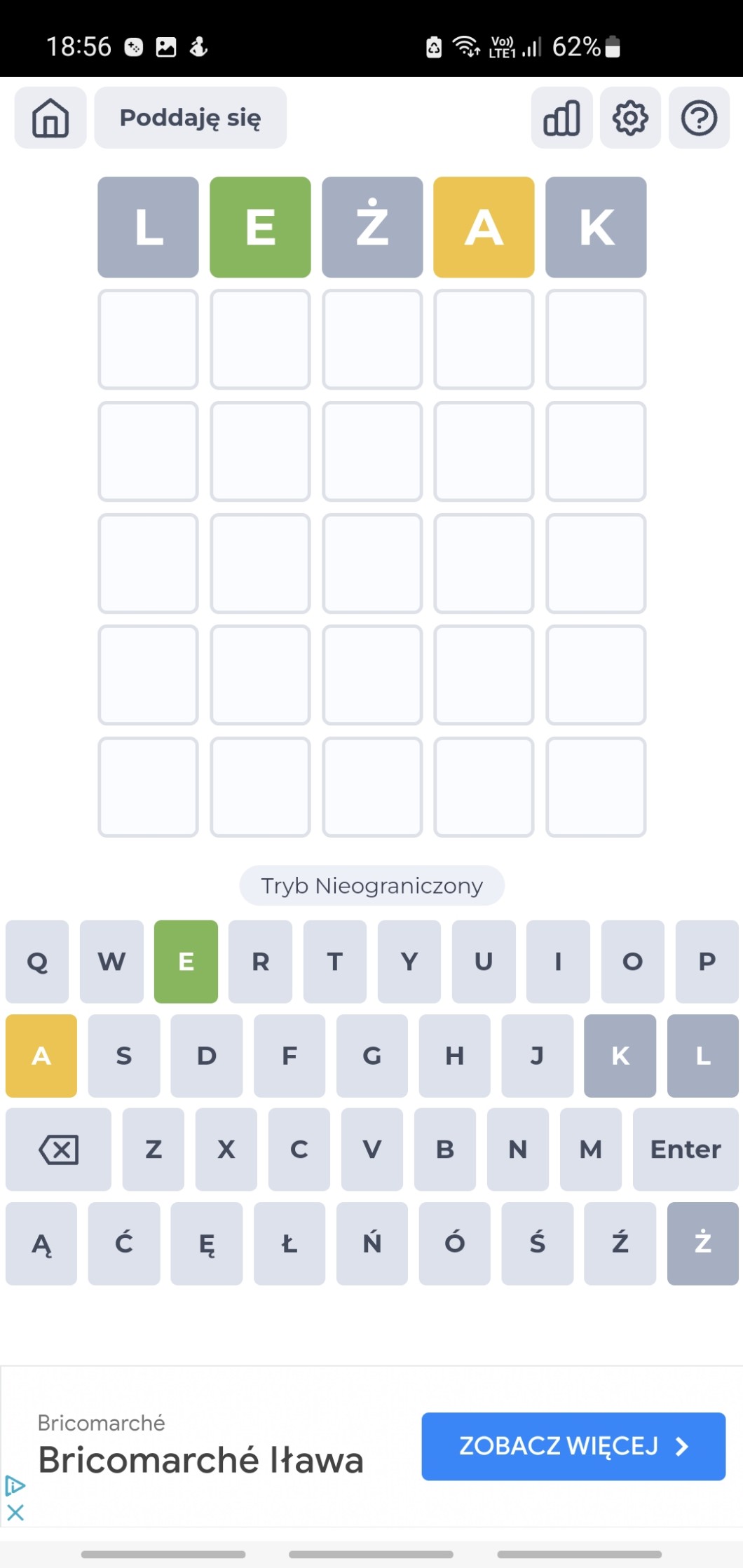743x1568 pixels.
Task: Type the Polish letter Ł key
Action: click(289, 1243)
